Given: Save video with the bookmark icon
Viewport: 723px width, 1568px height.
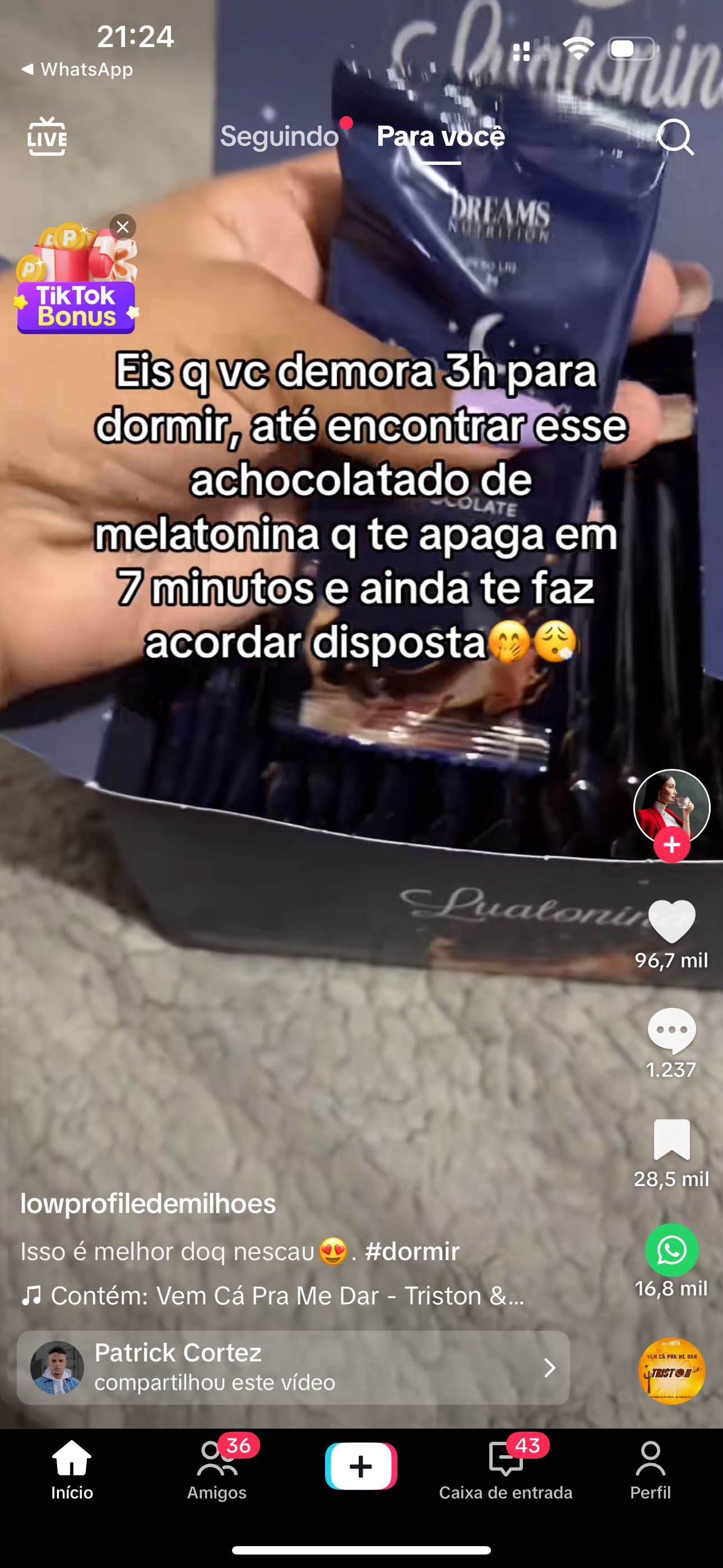Looking at the screenshot, I should [x=671, y=1140].
